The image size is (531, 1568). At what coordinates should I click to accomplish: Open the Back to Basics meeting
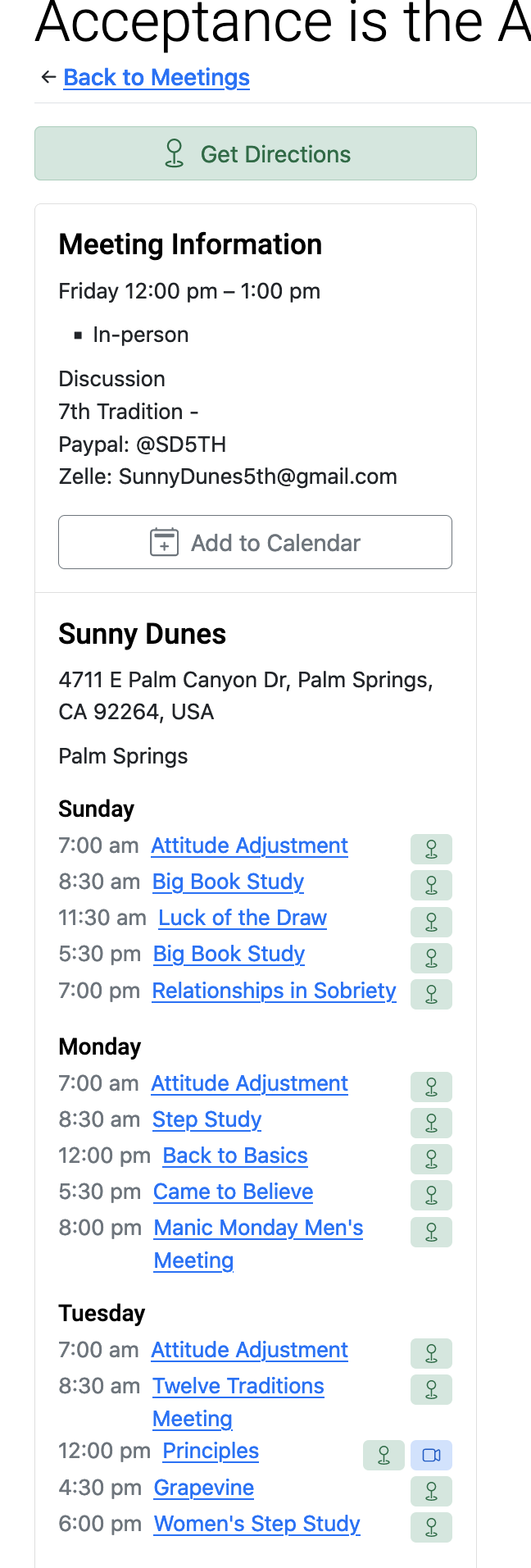click(235, 1155)
